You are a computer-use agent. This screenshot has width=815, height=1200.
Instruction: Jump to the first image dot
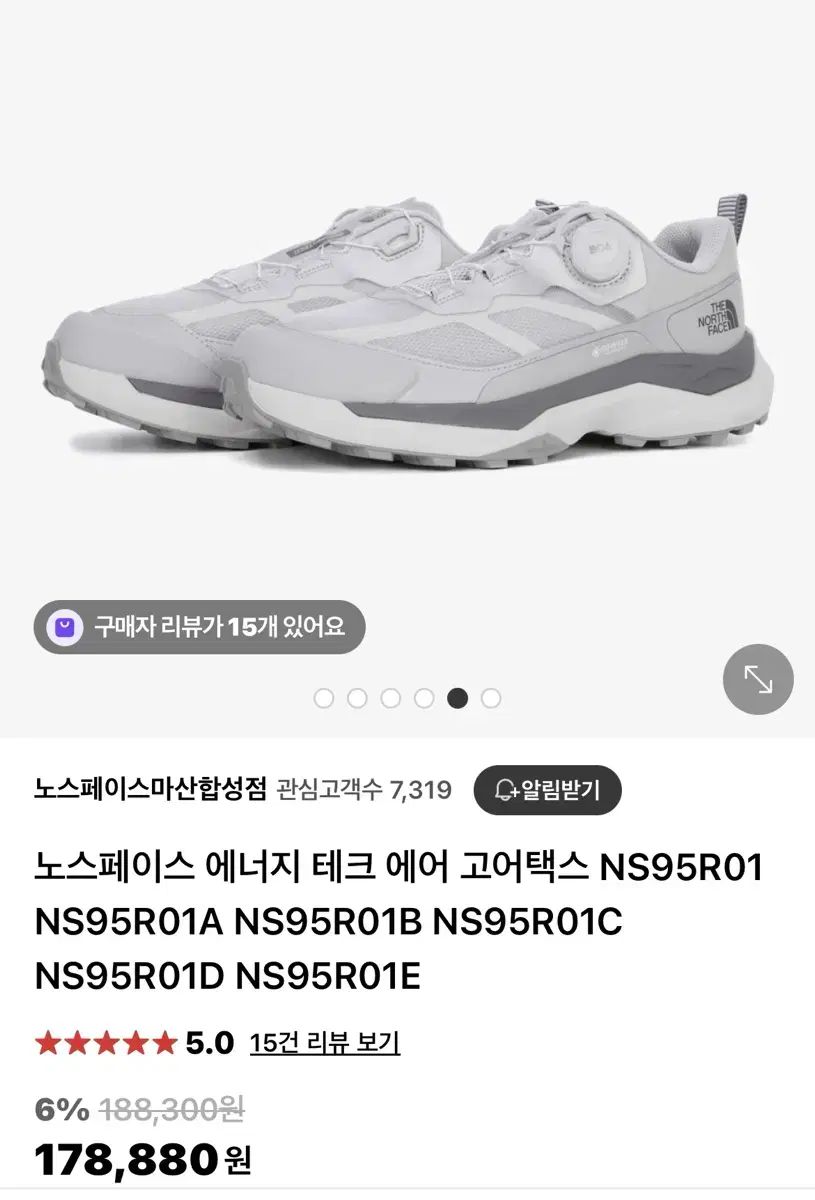323,698
